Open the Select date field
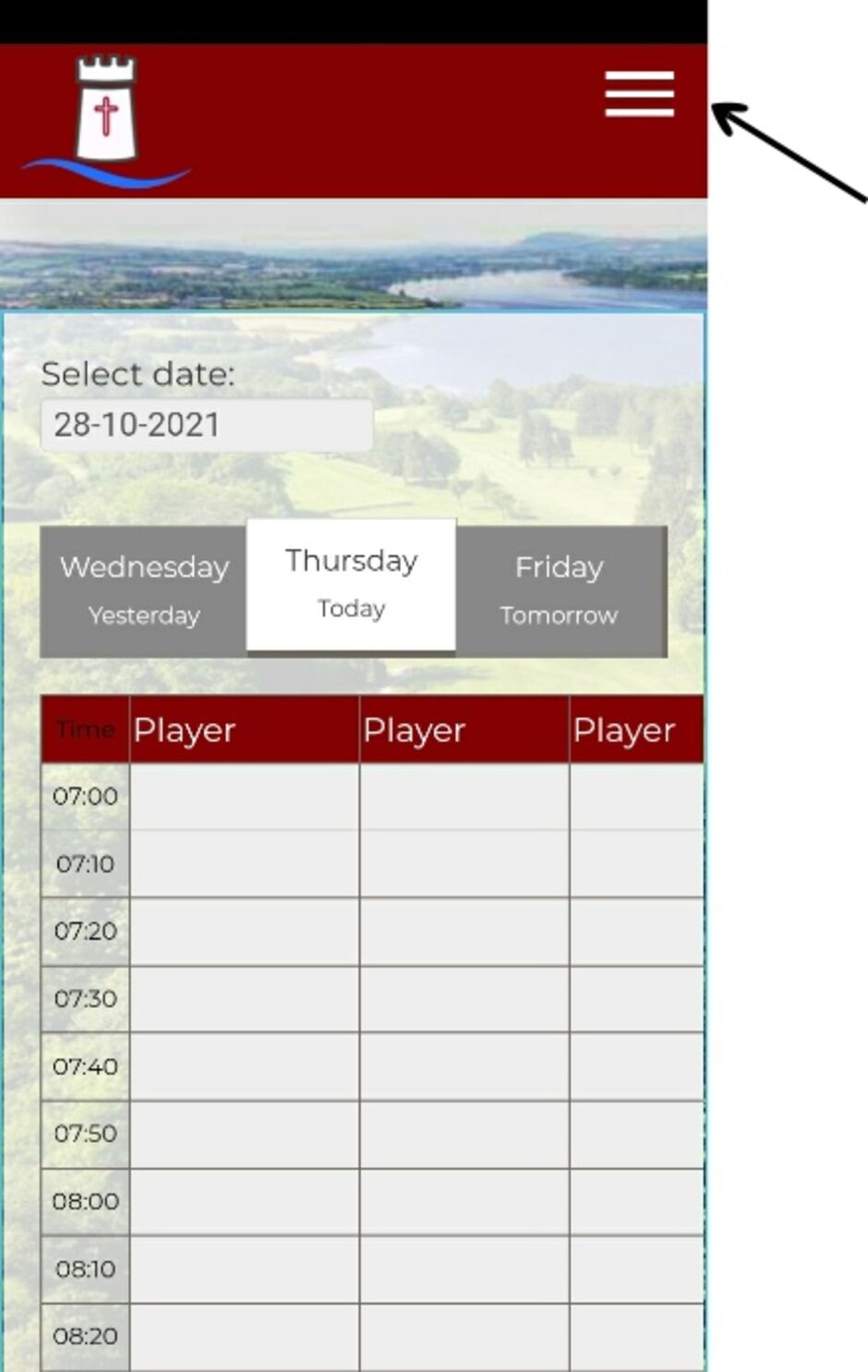Screen dimensions: 868x1372 206,425
